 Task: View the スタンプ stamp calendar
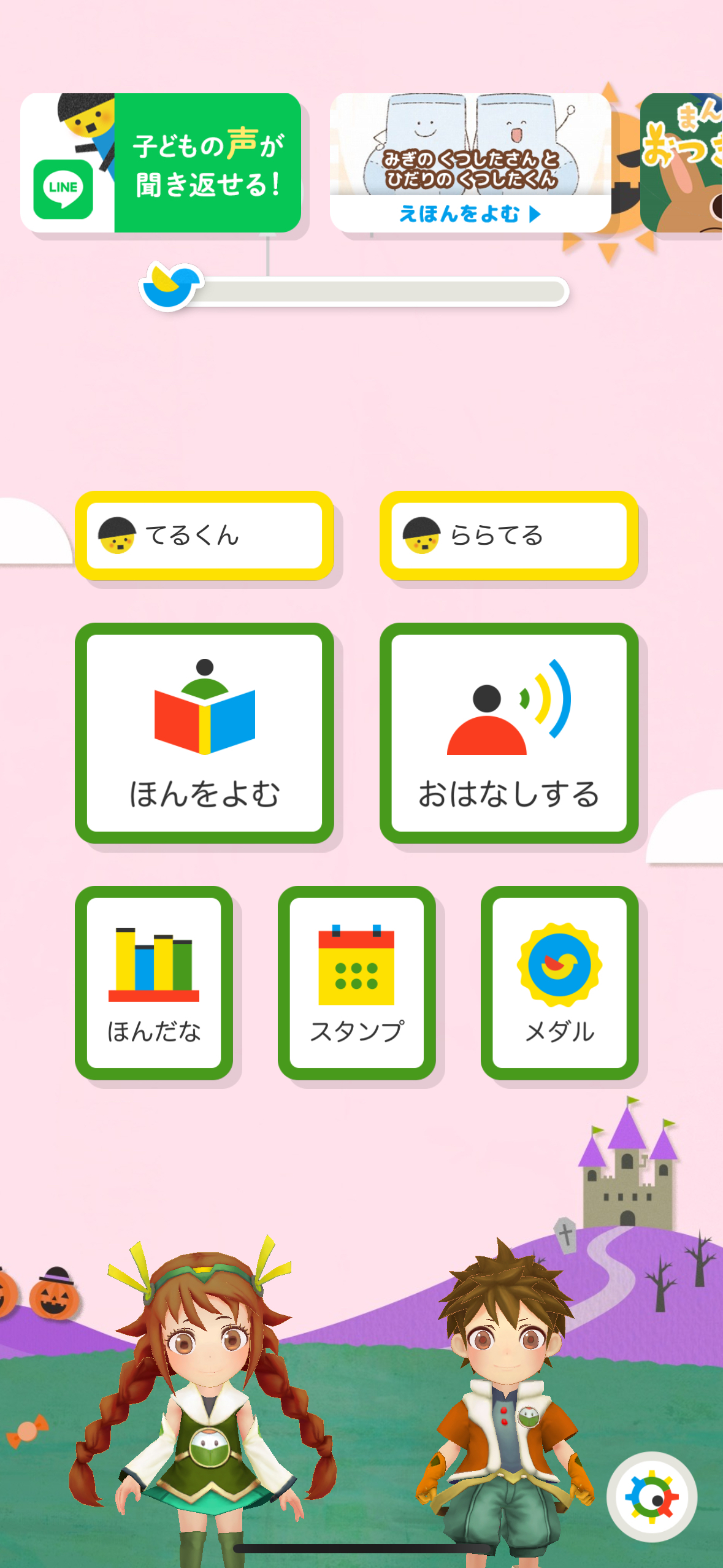356,982
